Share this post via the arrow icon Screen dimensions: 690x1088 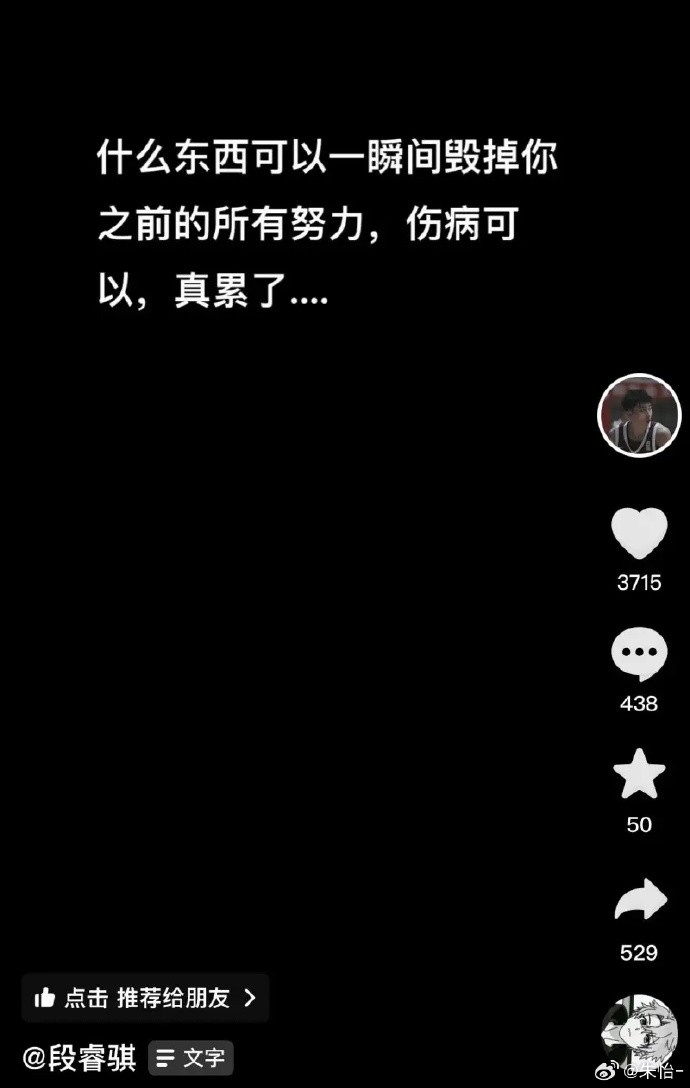(x=639, y=901)
